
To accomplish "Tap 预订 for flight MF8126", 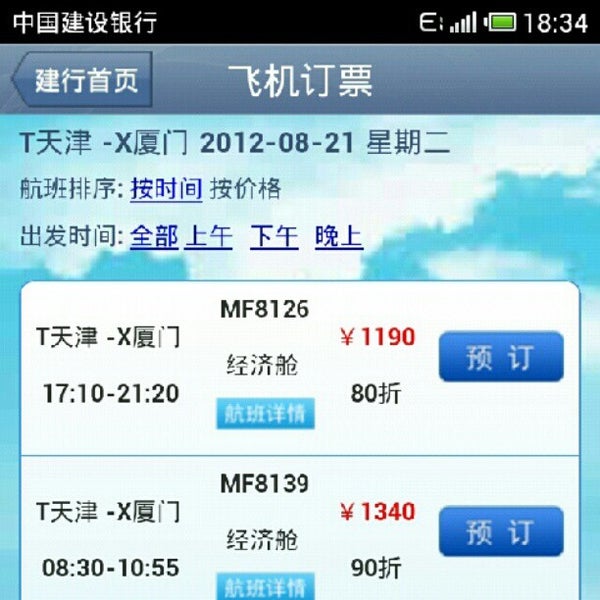I will point(500,357).
